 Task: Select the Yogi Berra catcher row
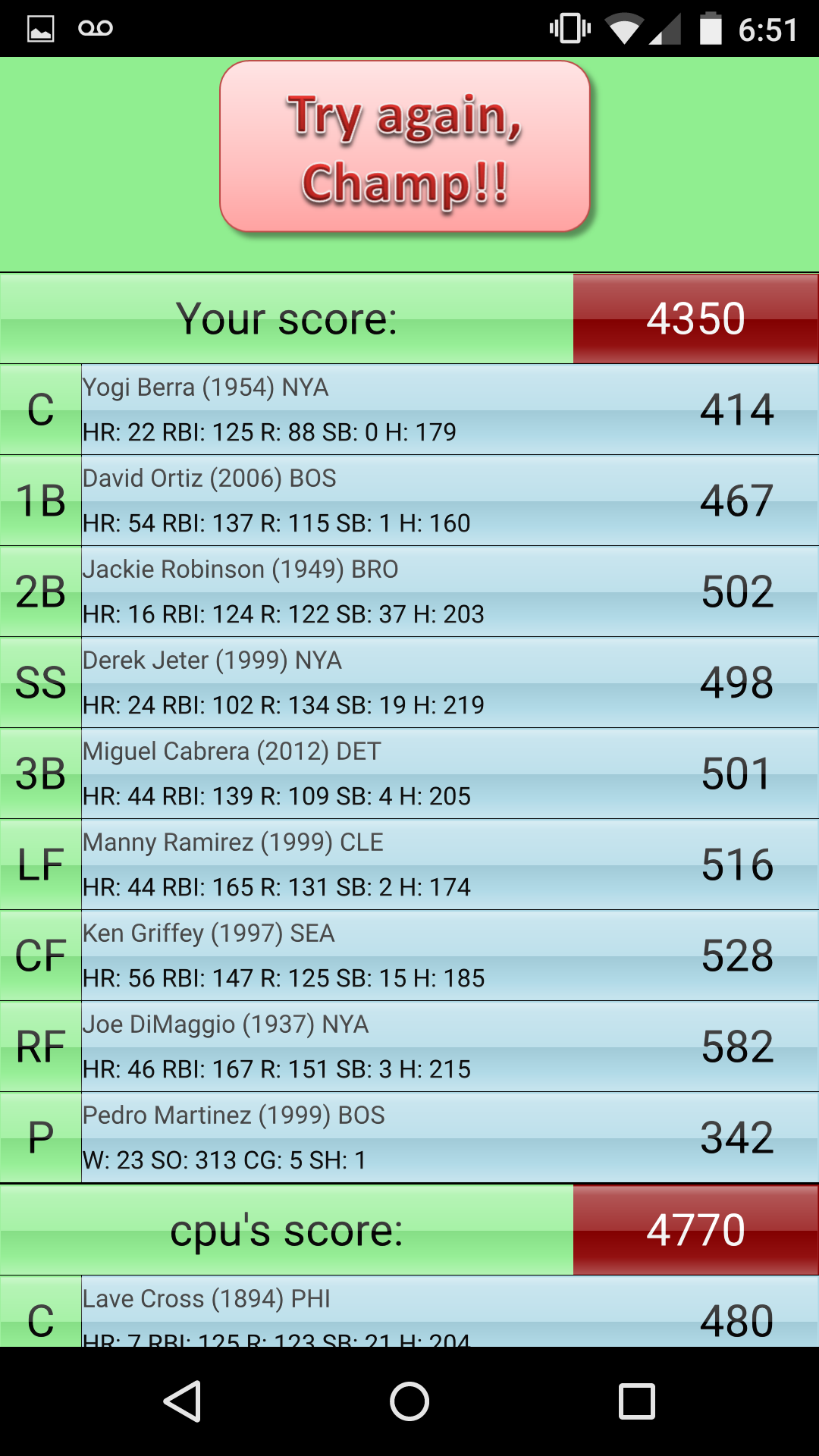(409, 408)
